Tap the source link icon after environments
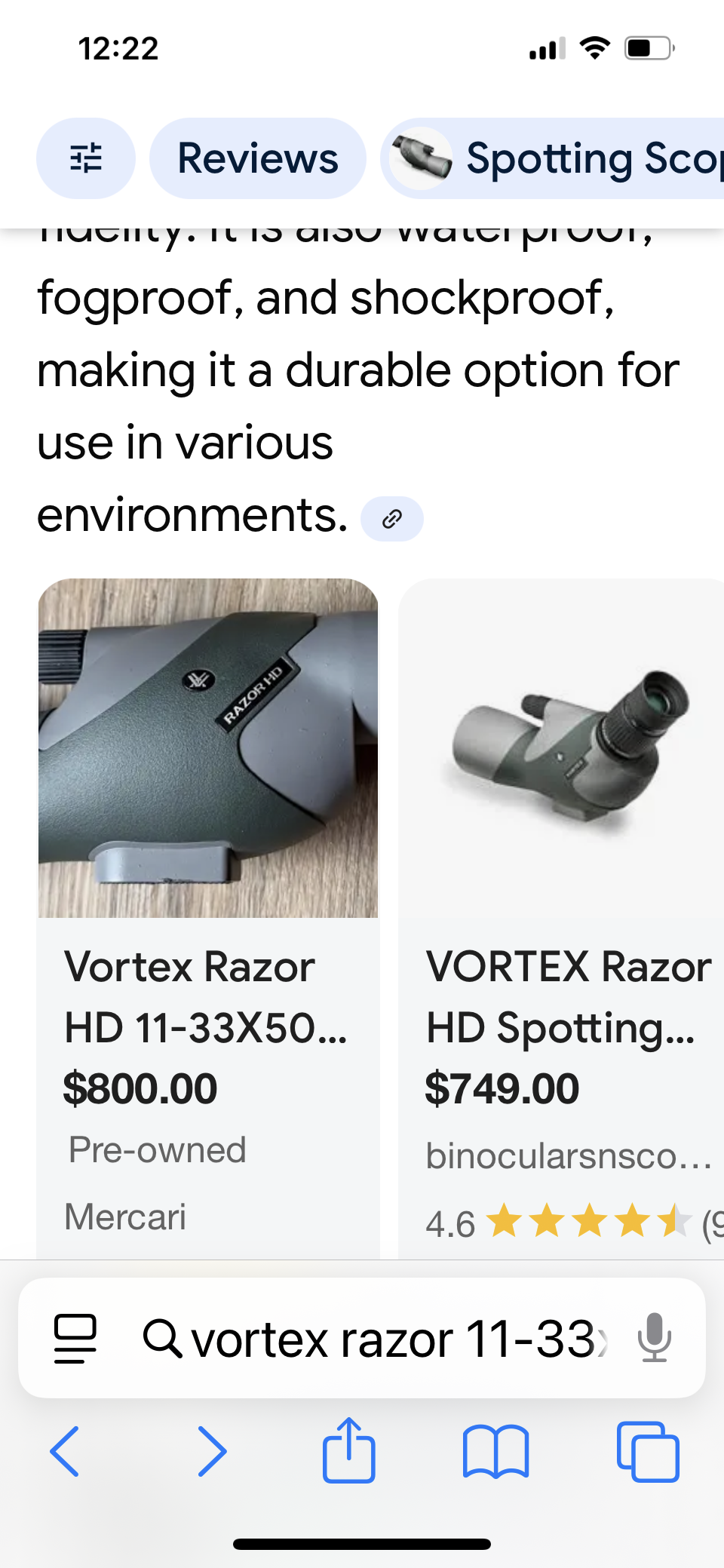Screen dimensions: 724x1568 click(x=391, y=519)
